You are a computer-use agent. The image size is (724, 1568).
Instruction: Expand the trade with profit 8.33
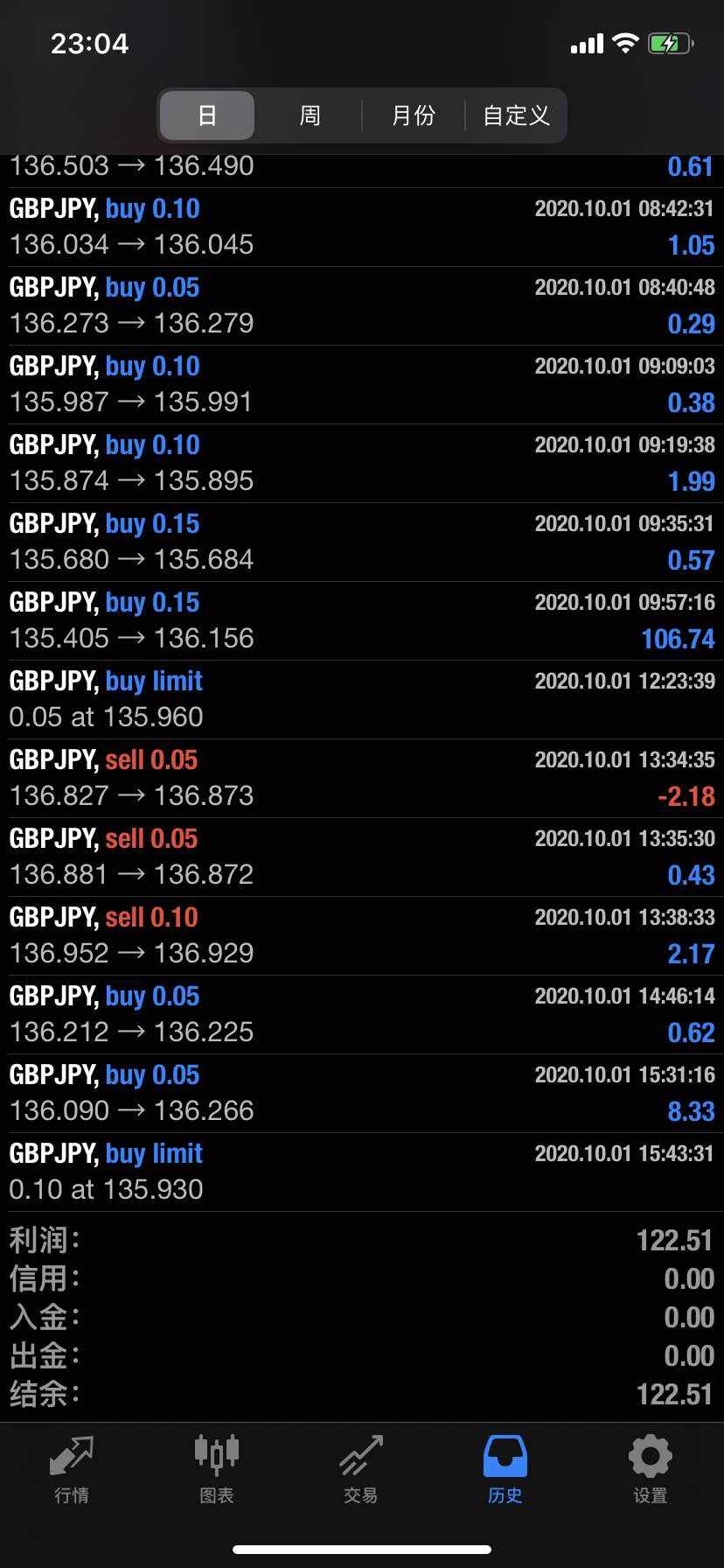click(x=362, y=1094)
